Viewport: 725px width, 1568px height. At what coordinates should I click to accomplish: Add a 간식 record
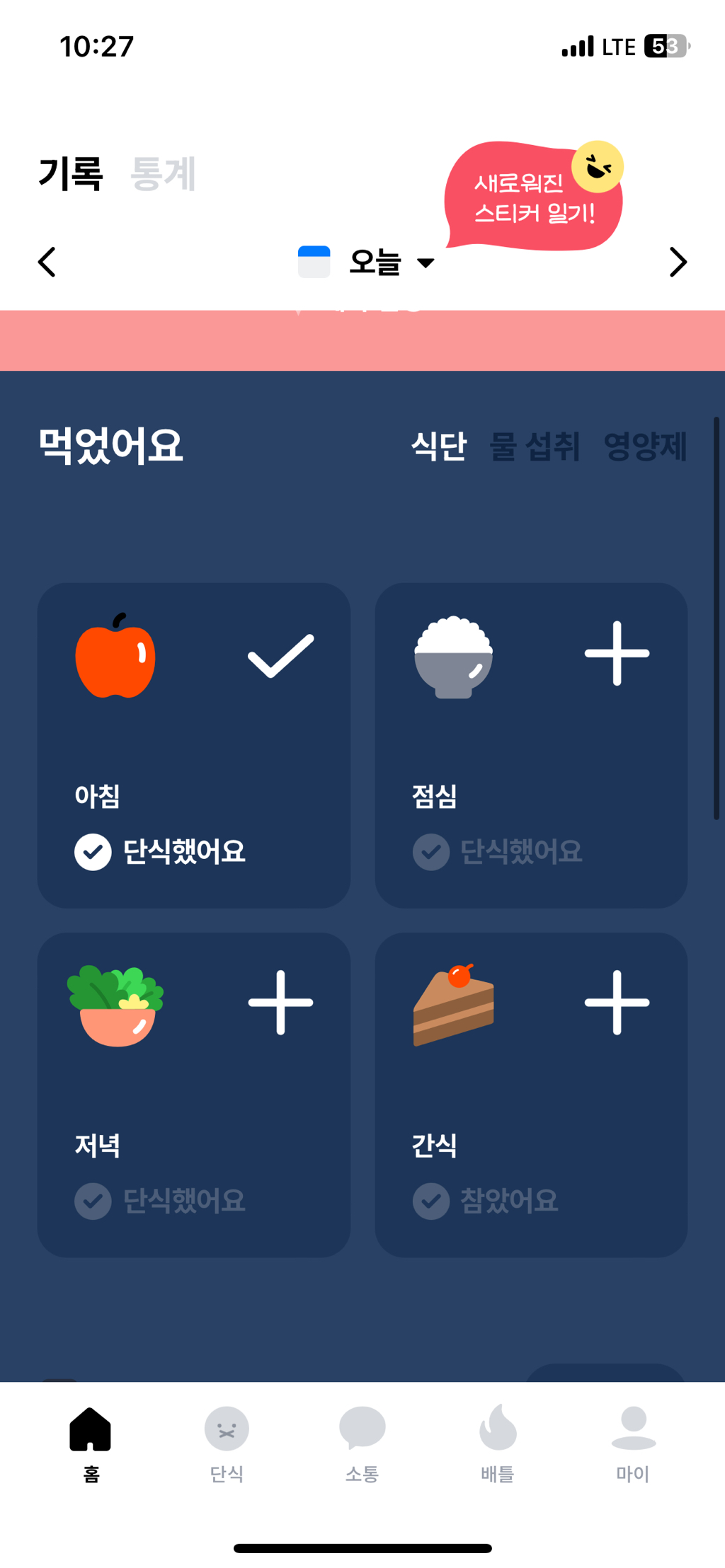[617, 1002]
